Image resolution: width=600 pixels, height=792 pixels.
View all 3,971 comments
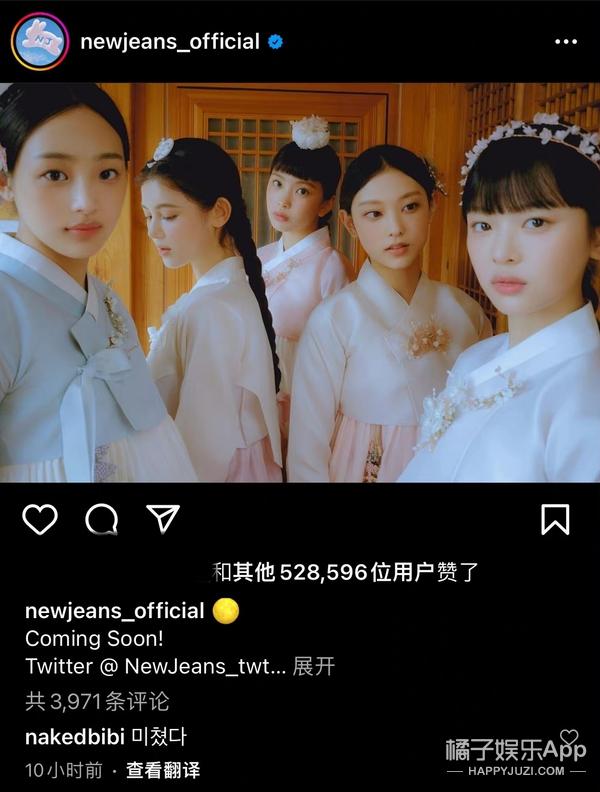(x=97, y=701)
